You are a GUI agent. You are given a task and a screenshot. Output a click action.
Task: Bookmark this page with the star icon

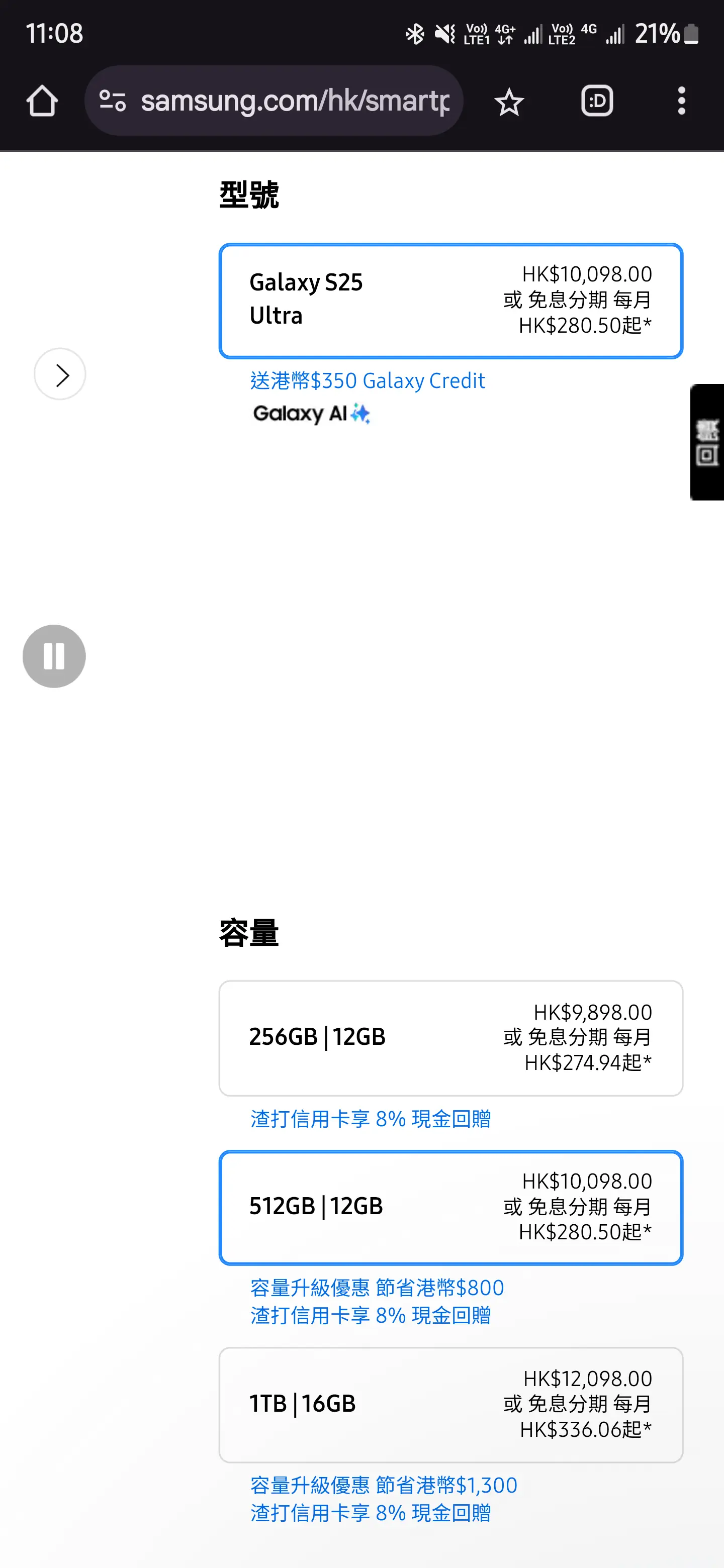click(509, 102)
